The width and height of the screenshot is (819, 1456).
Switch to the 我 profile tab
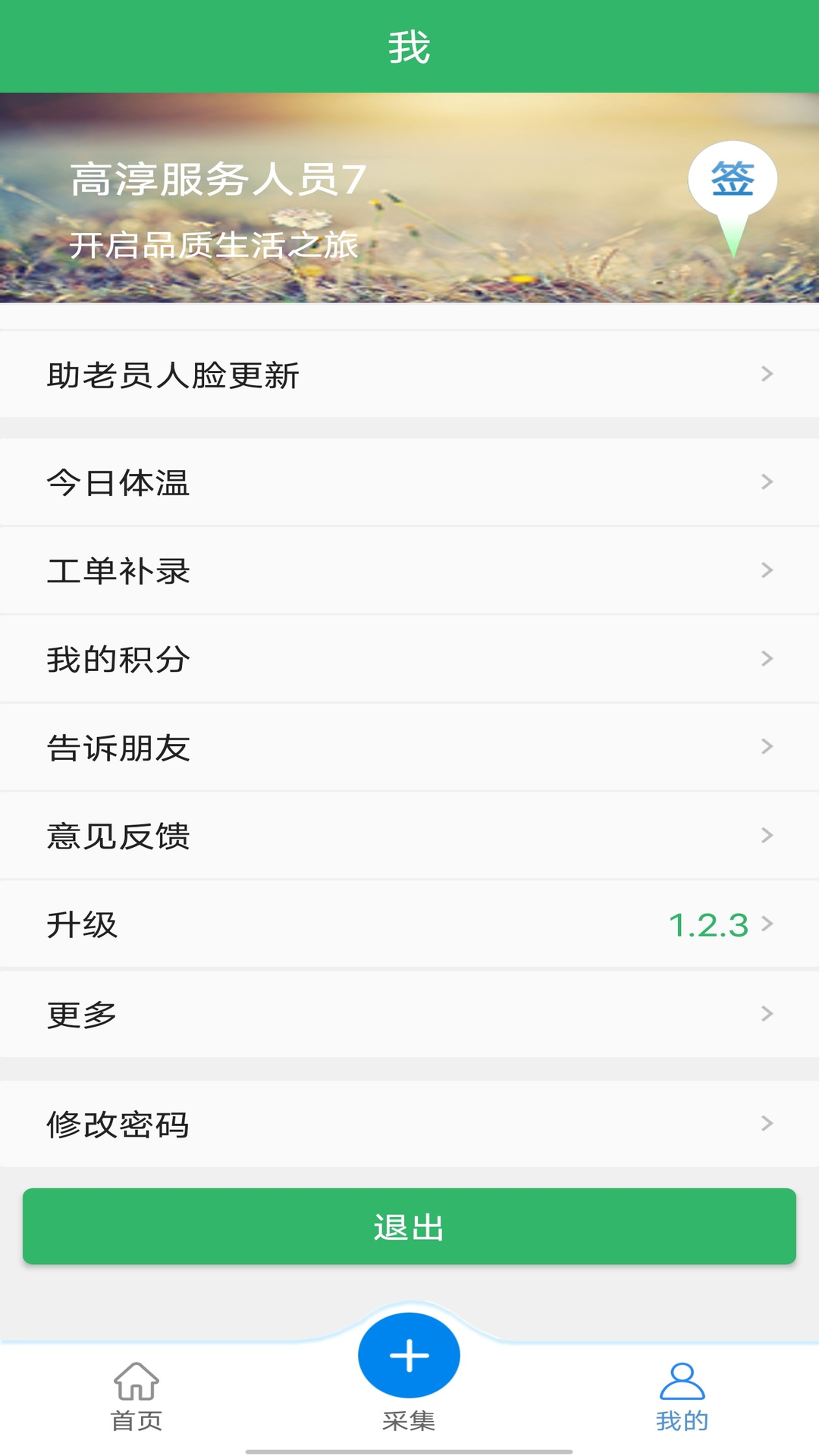click(409, 44)
